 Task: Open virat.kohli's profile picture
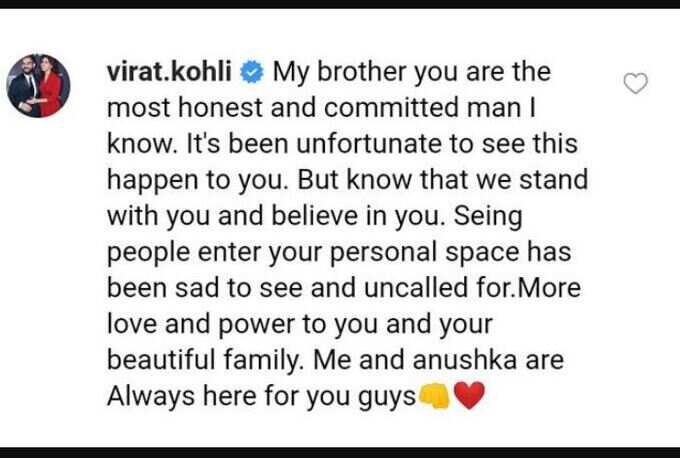pyautogui.click(x=40, y=86)
